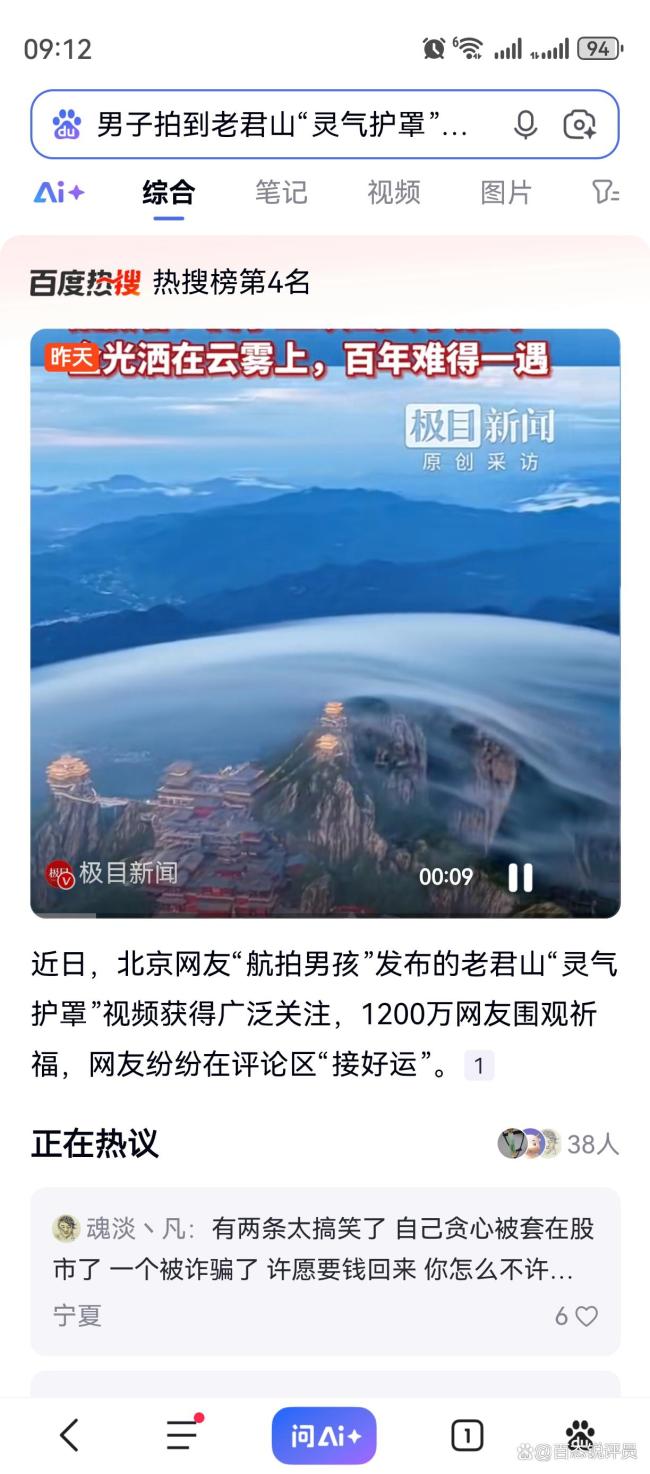Image resolution: width=650 pixels, height=1474 pixels.
Task: Switch to the 图片 tab
Action: pos(506,192)
